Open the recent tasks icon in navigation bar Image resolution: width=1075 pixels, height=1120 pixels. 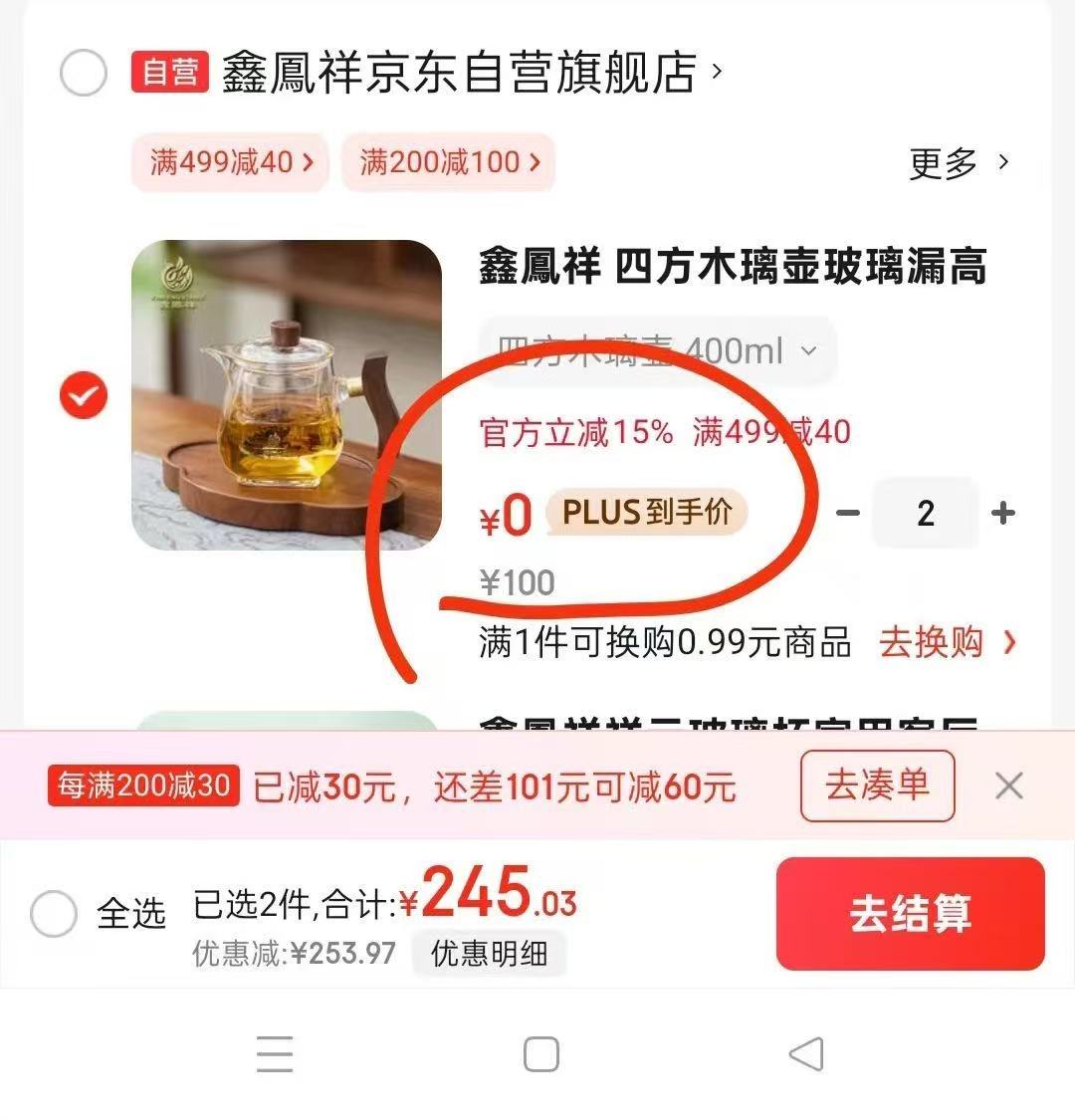tap(275, 1052)
